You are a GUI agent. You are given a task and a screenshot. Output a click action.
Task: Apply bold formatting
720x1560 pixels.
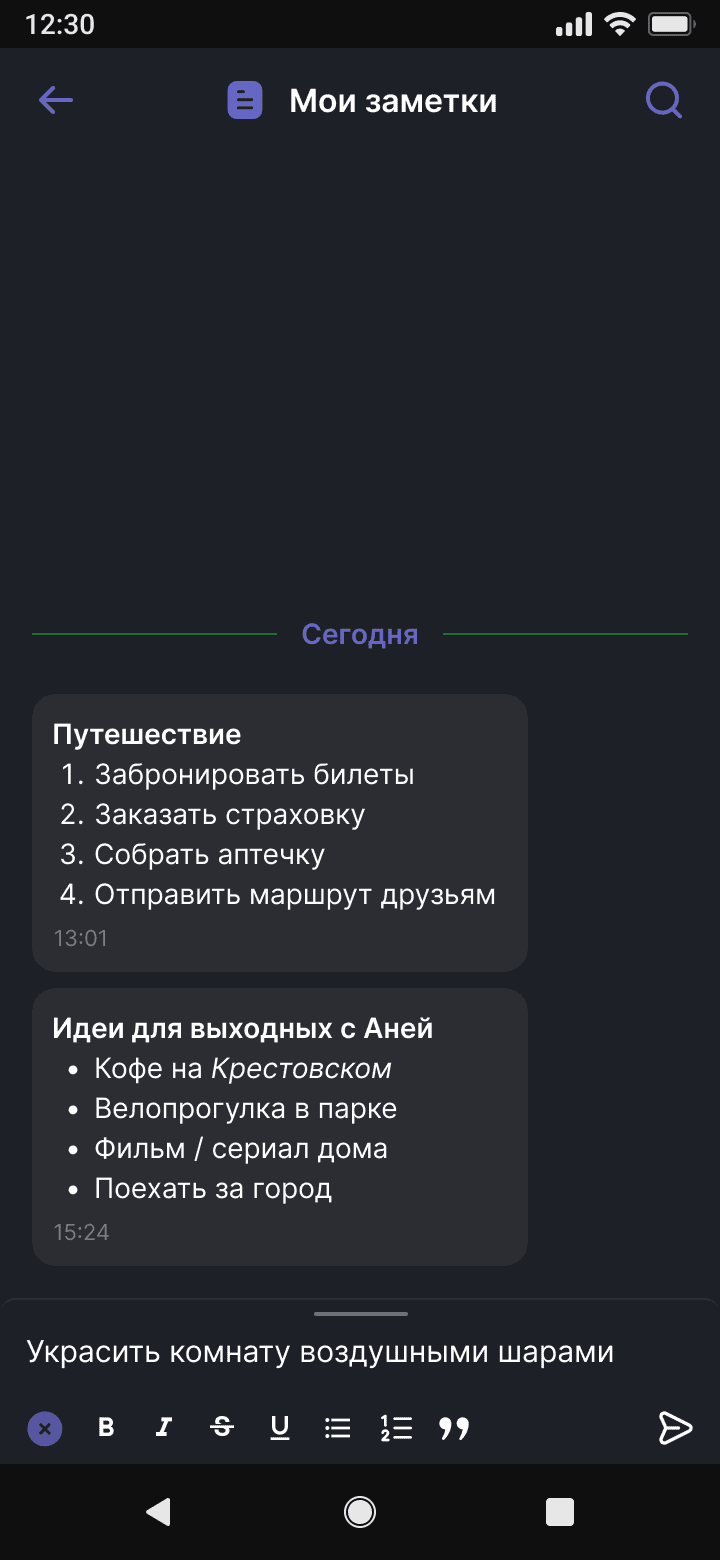point(106,1429)
